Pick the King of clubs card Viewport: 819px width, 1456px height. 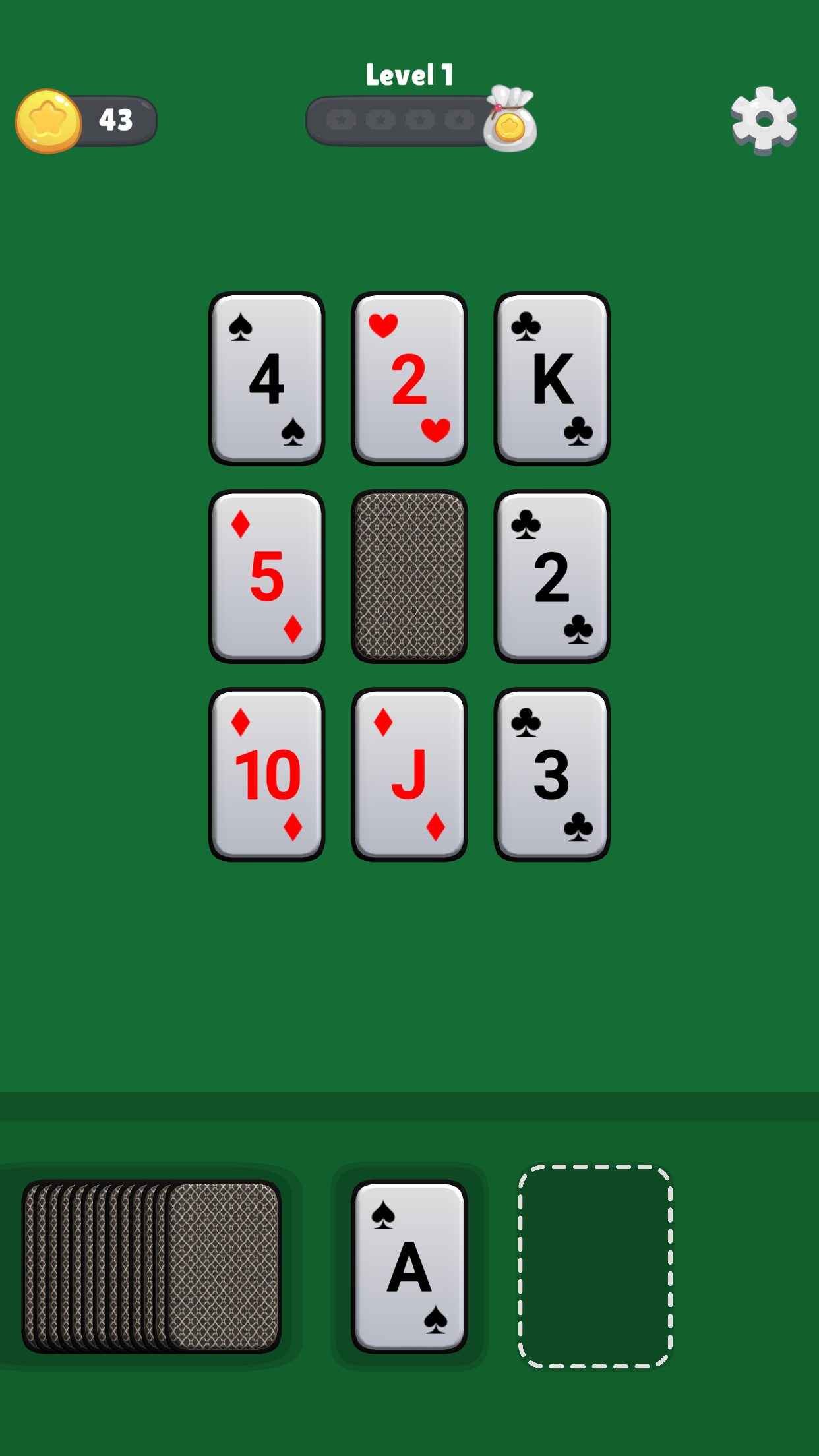pyautogui.click(x=552, y=378)
